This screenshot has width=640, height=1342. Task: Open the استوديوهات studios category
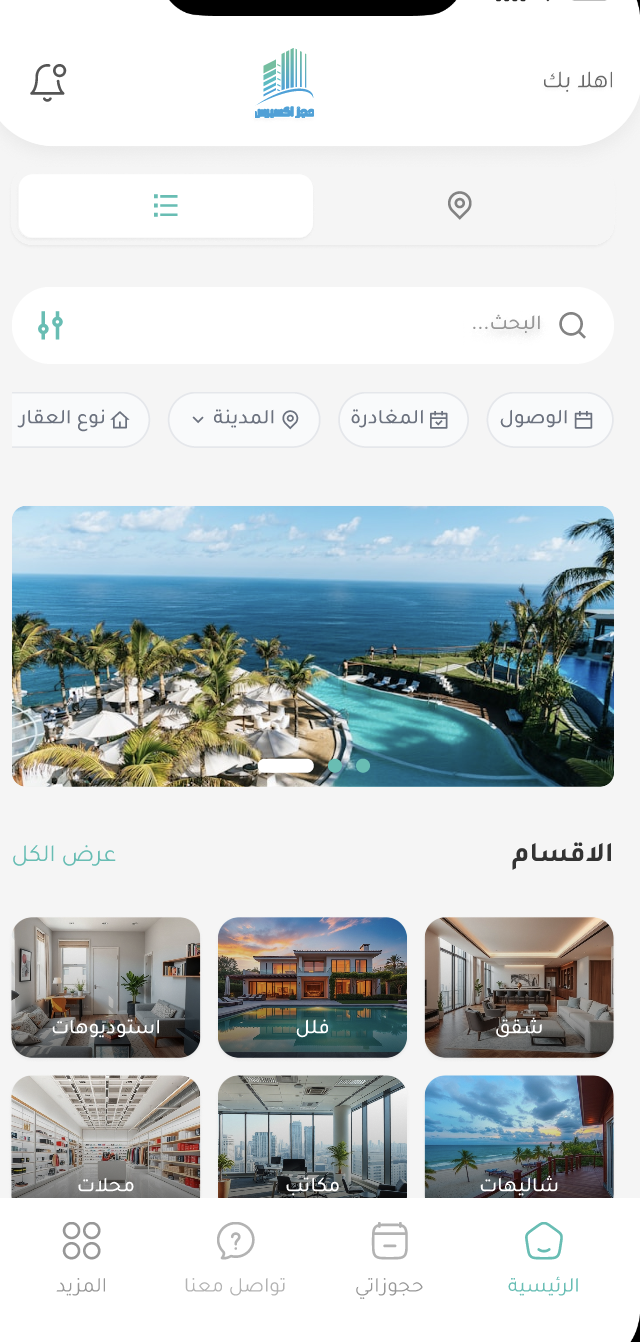[106, 987]
